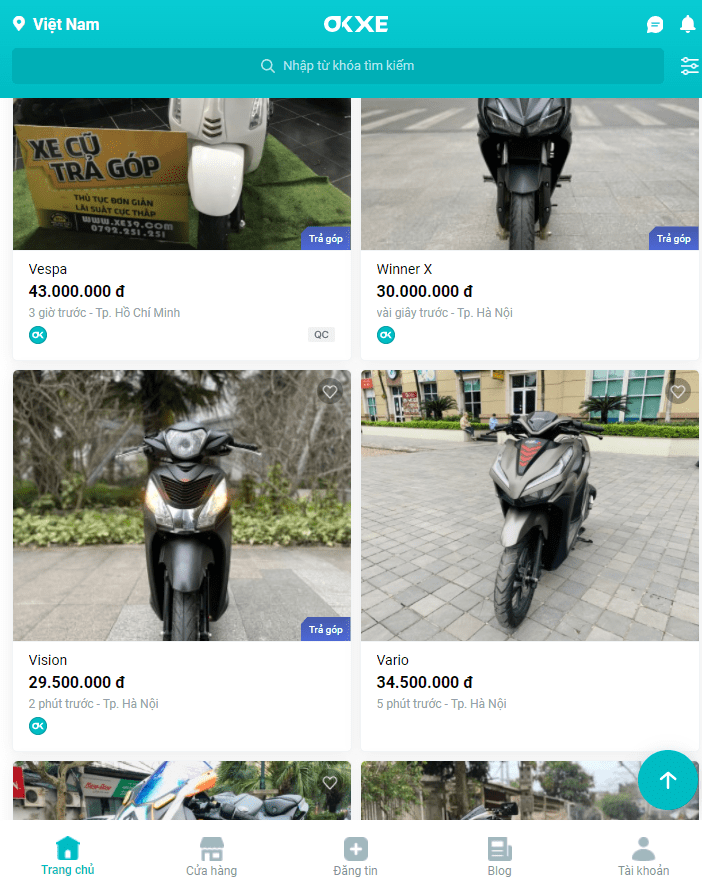Favorite the Vision listing with heart icon
The image size is (702, 880).
coord(330,392)
